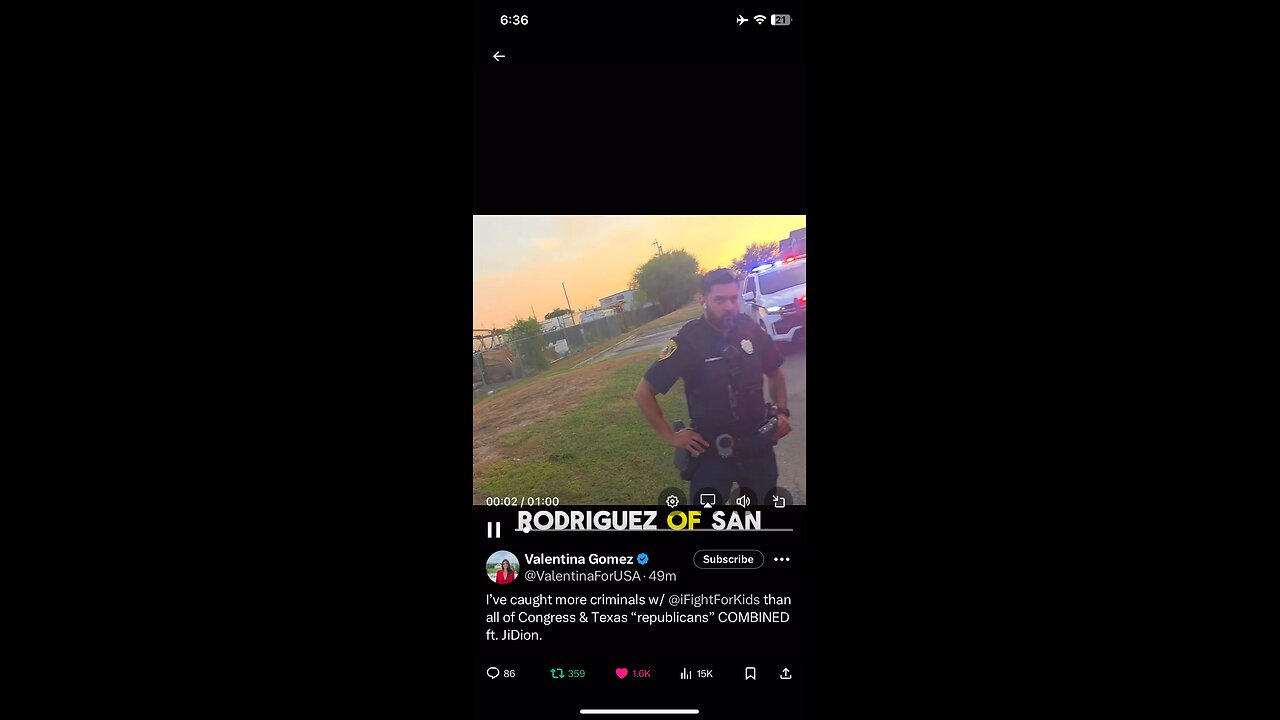Screen dimensions: 1280x720
Task: Open the @iFightForKids mention
Action: click(714, 600)
